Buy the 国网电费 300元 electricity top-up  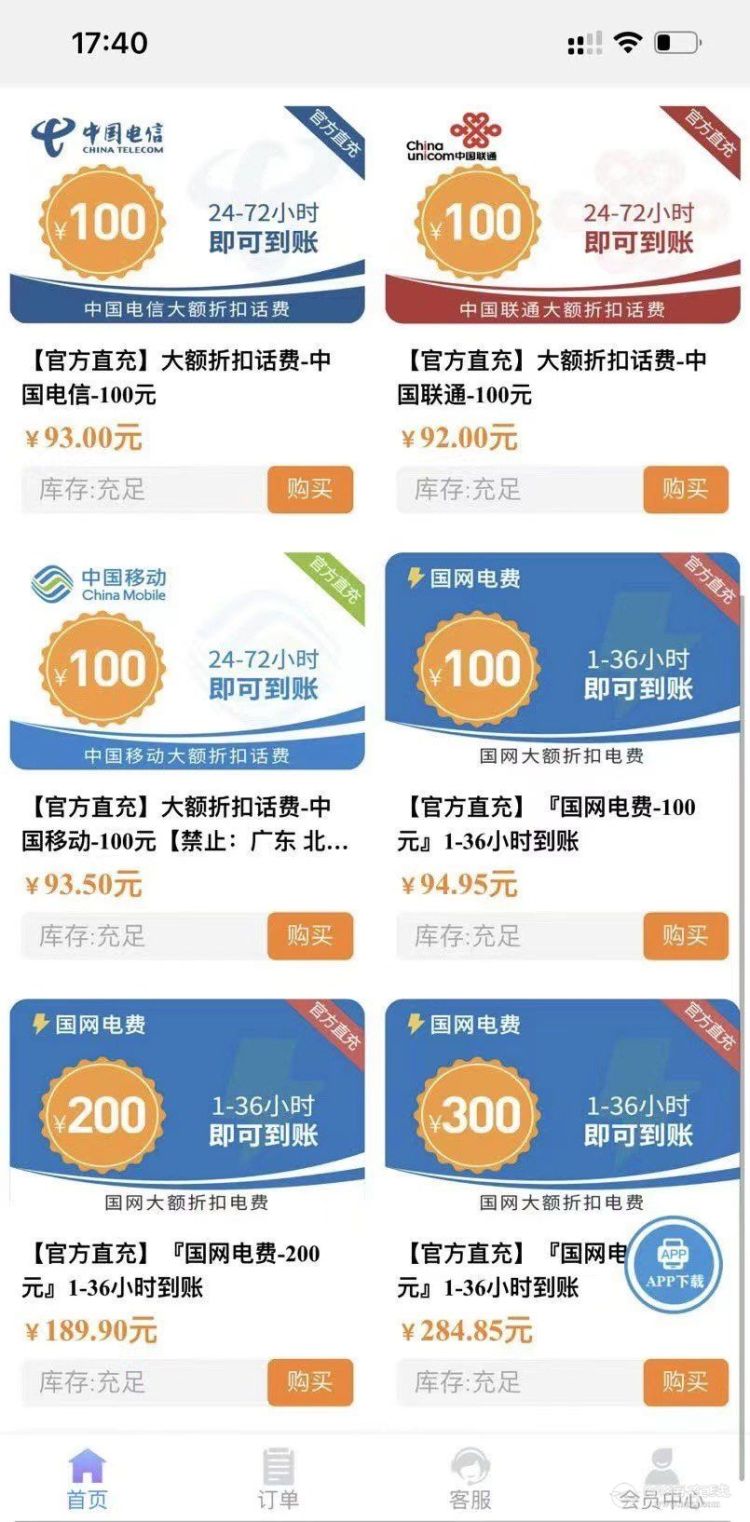[685, 1382]
